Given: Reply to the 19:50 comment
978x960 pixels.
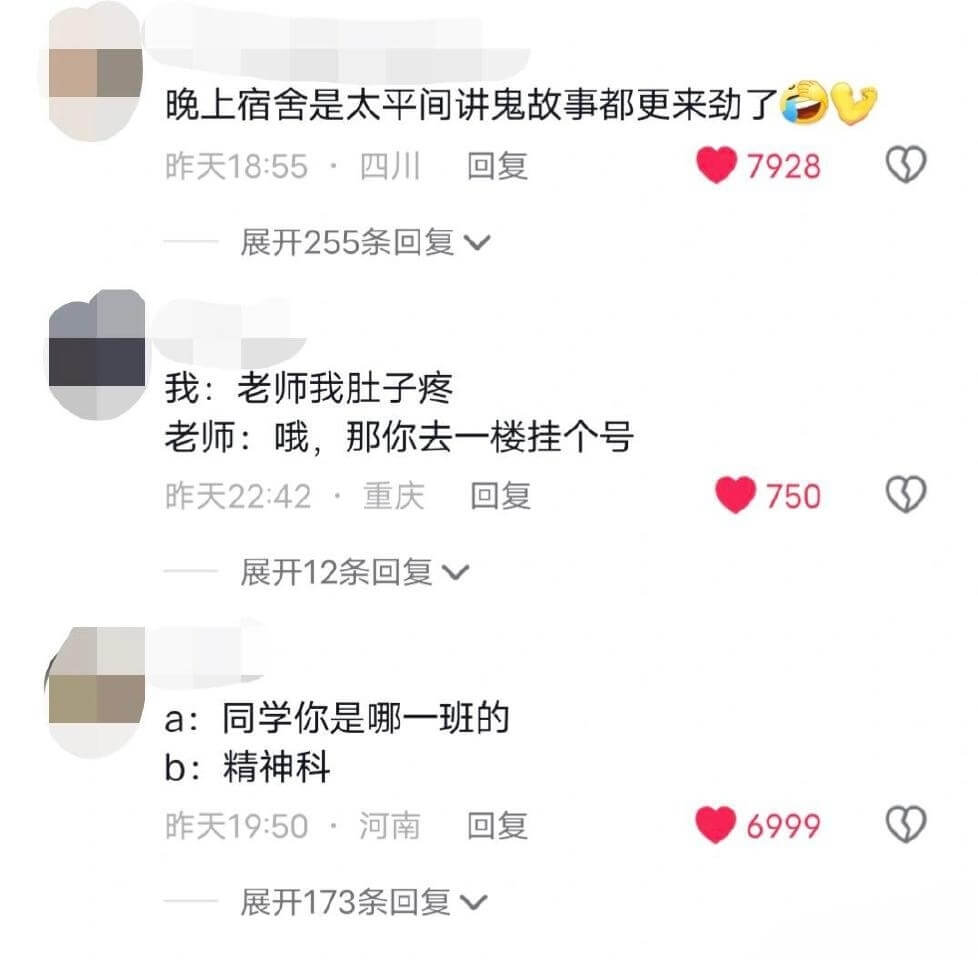Looking at the screenshot, I should (497, 826).
